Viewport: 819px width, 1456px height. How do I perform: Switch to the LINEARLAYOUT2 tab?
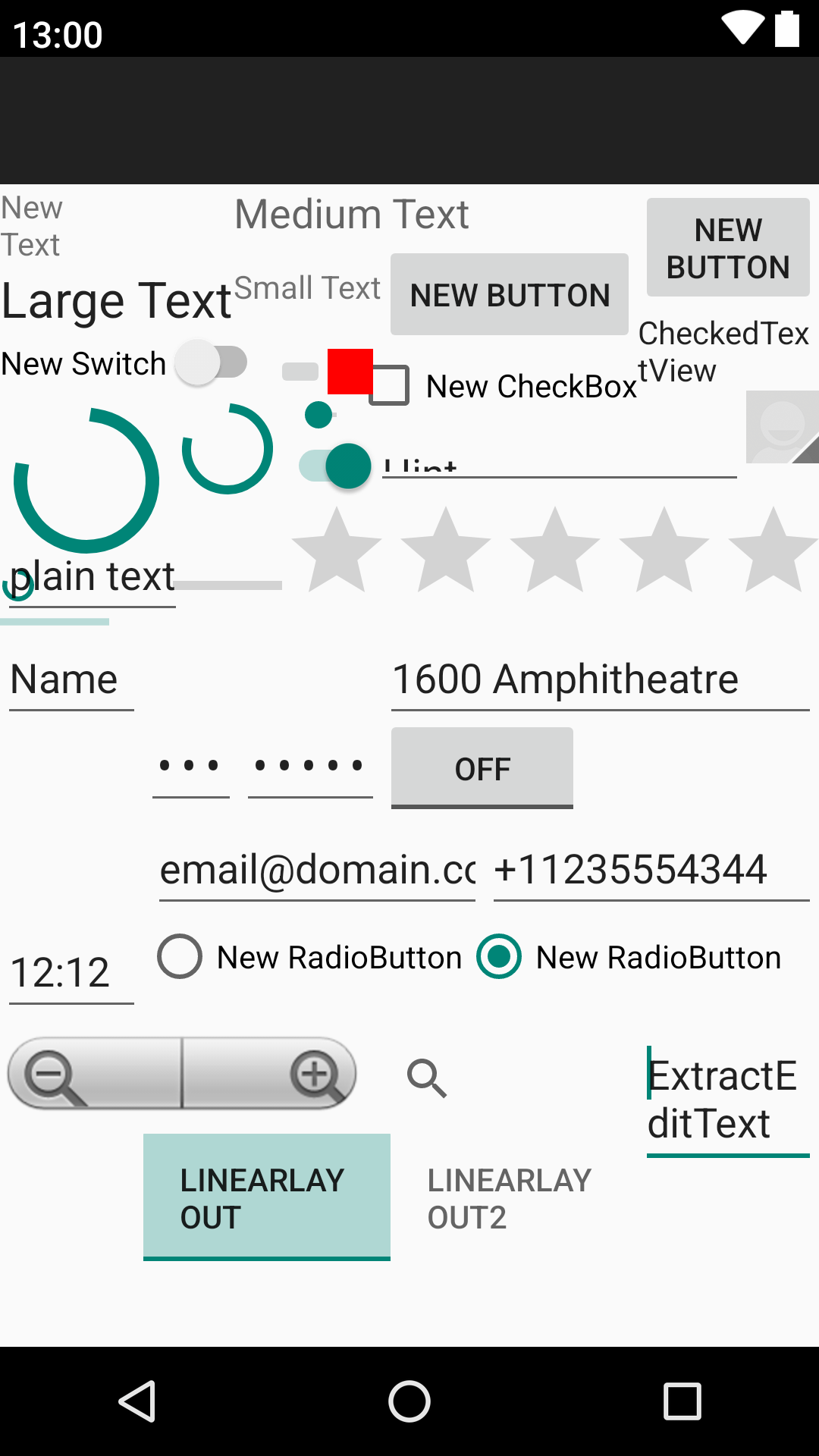tap(510, 1198)
